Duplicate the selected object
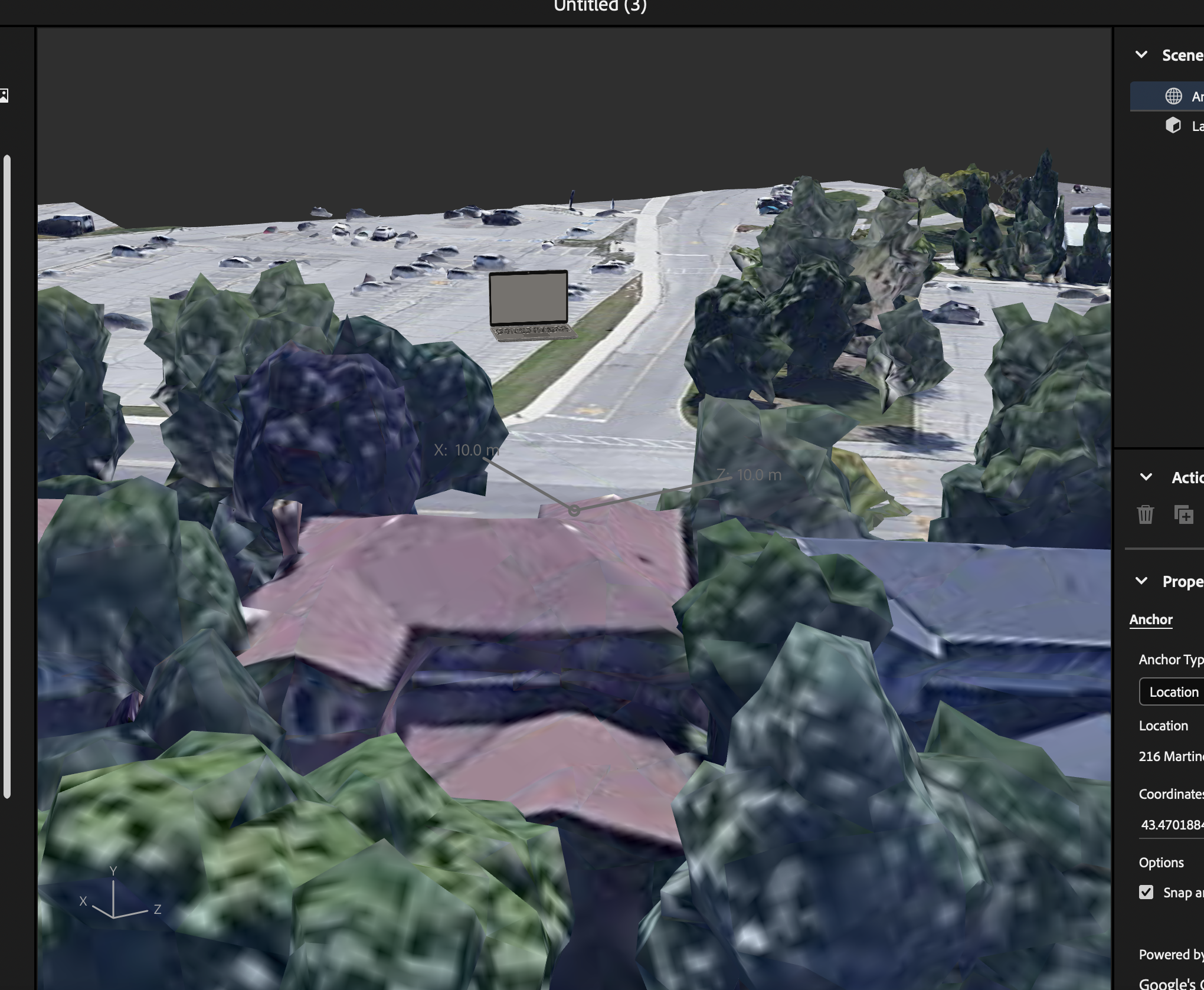This screenshot has height=990, width=1204. point(1183,514)
